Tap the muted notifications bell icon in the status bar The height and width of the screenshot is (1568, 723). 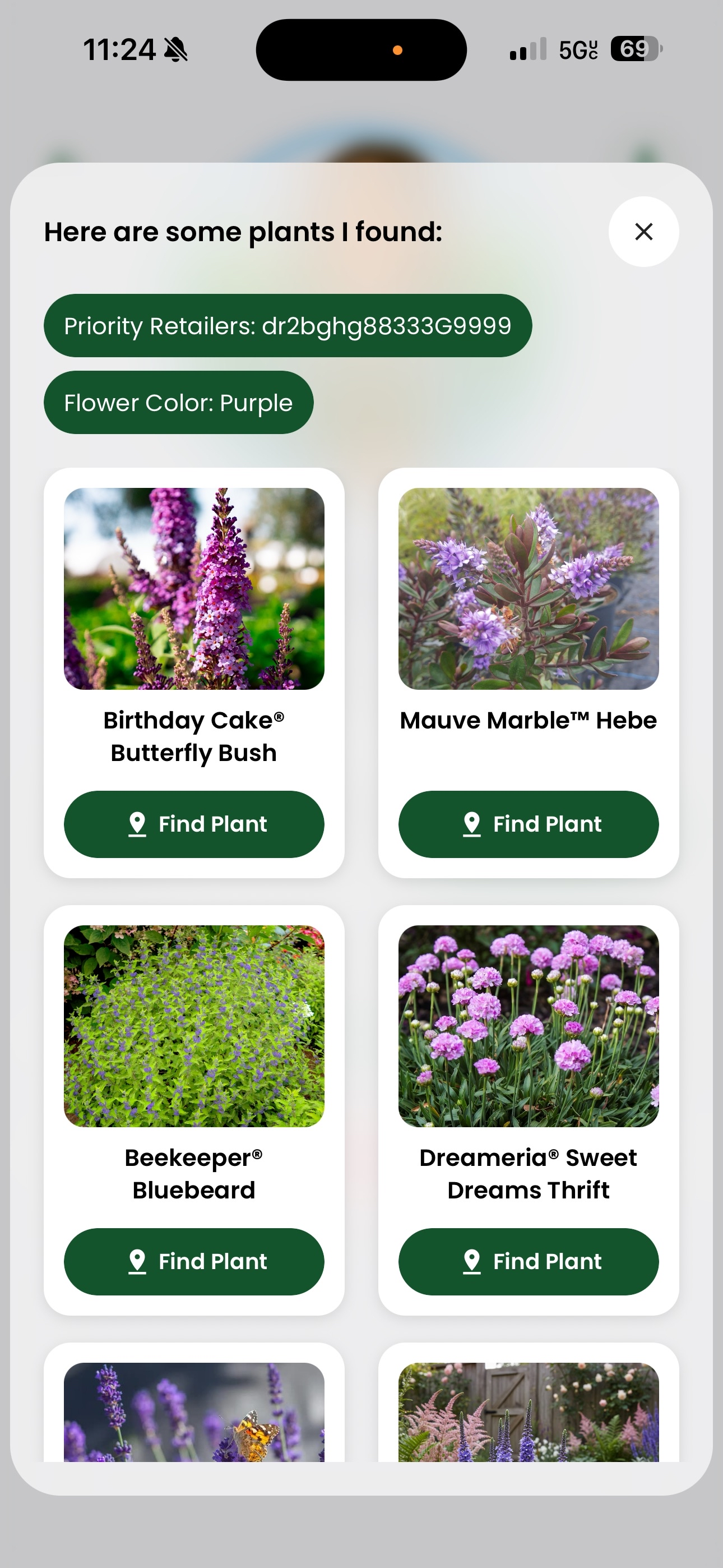(177, 49)
